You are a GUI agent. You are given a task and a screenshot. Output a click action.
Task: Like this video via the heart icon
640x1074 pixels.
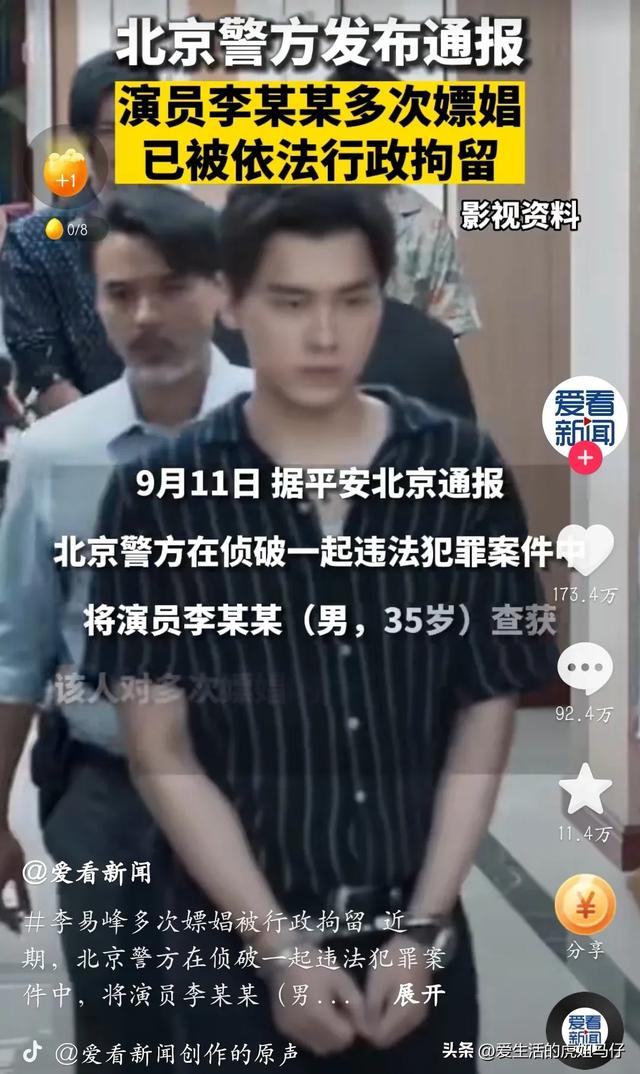[585, 552]
